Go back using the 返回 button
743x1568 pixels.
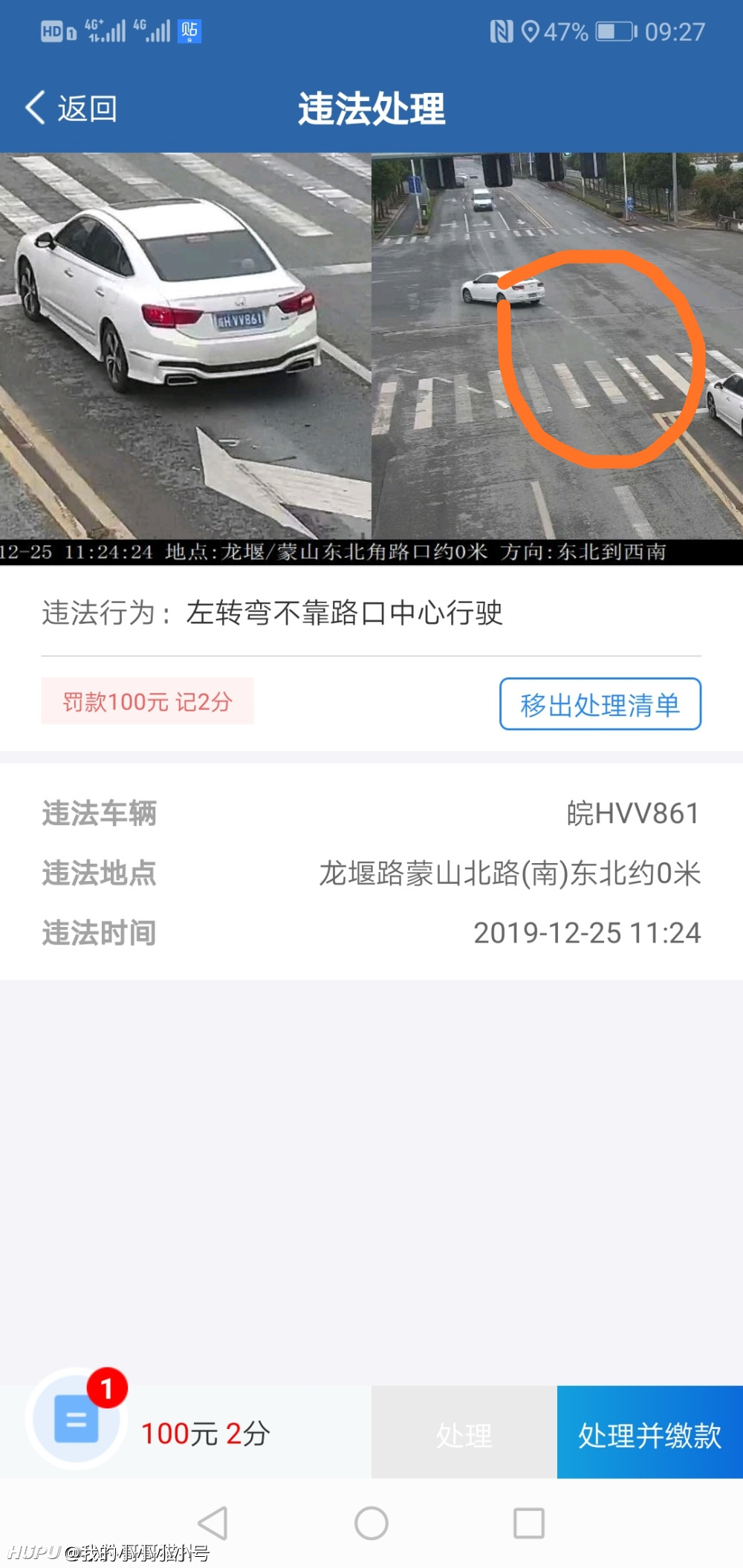pos(71,108)
